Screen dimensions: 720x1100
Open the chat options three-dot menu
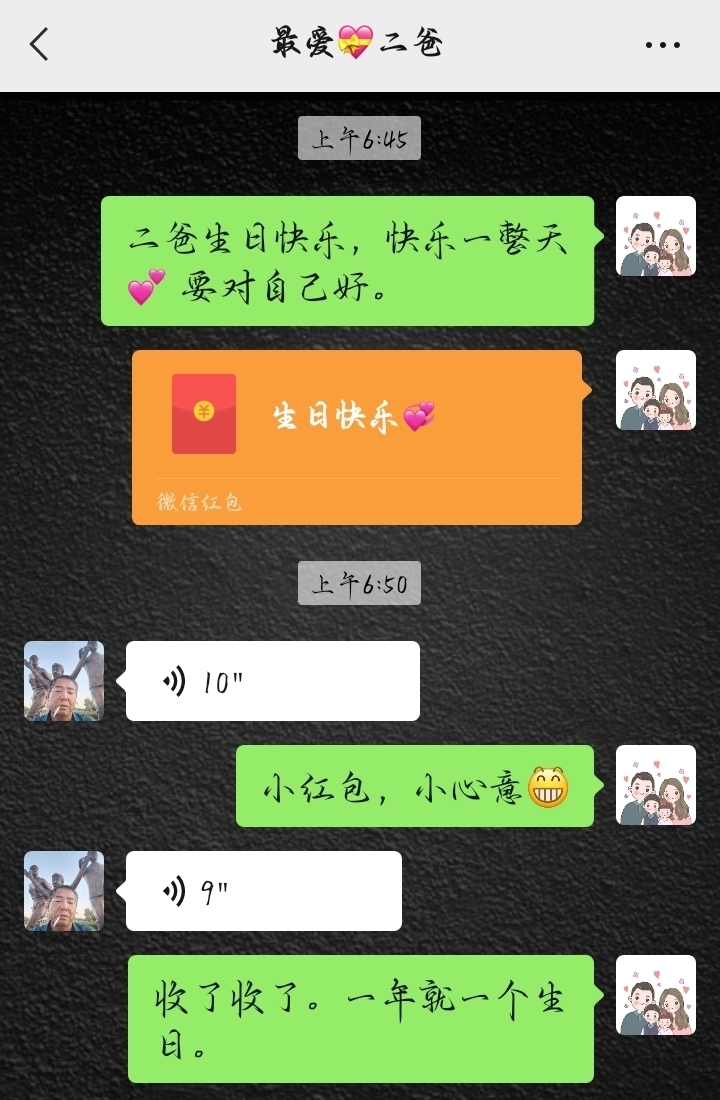[662, 45]
